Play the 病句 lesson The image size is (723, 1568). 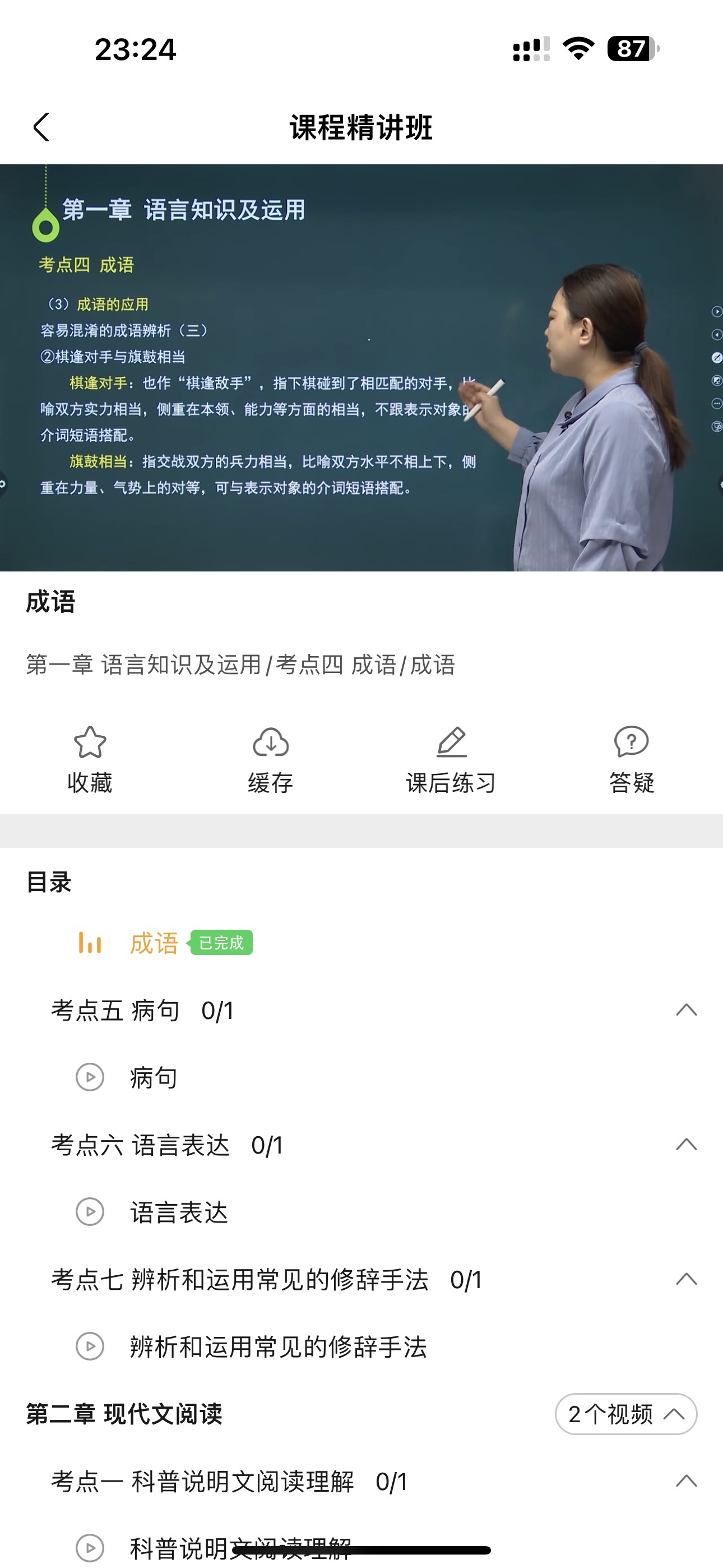(154, 1077)
